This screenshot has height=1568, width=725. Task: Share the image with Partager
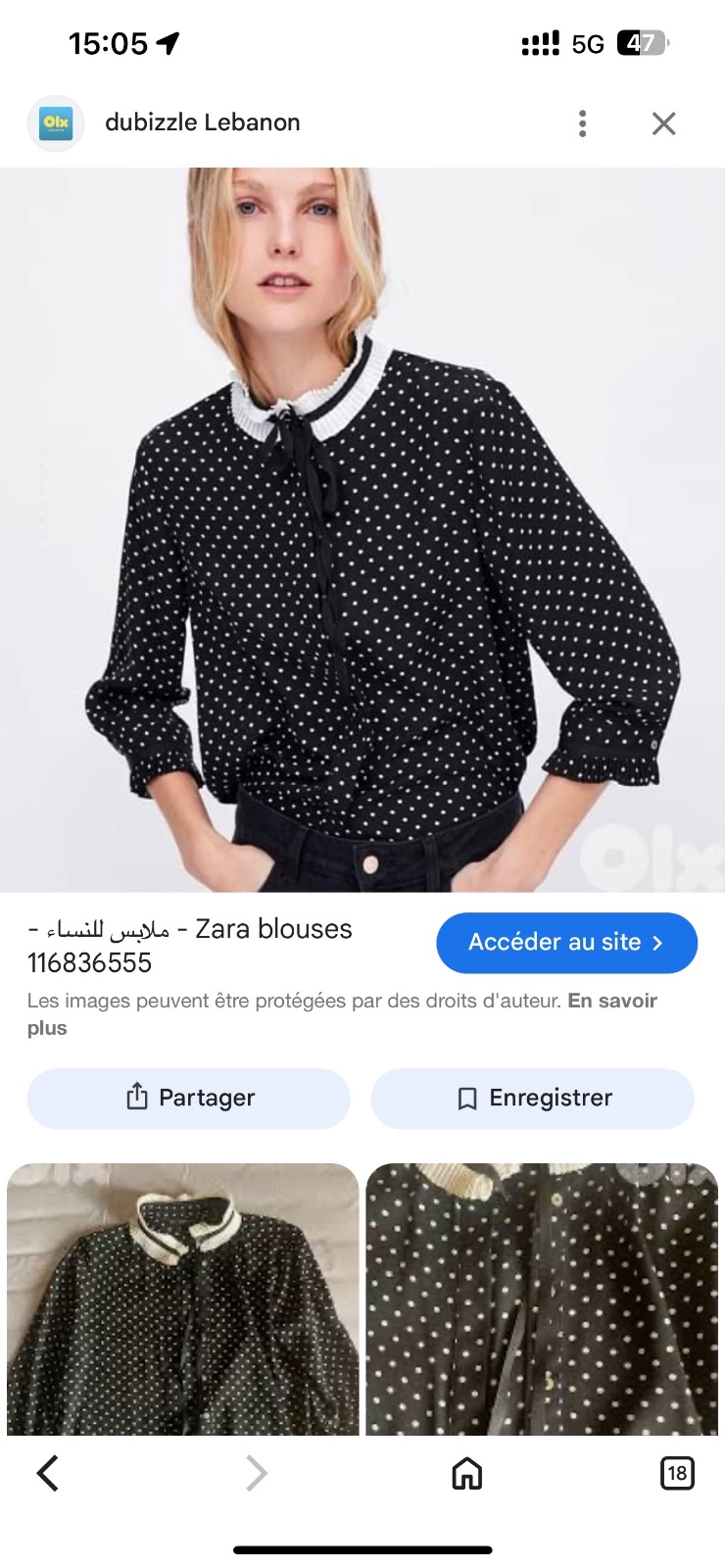coord(189,1098)
